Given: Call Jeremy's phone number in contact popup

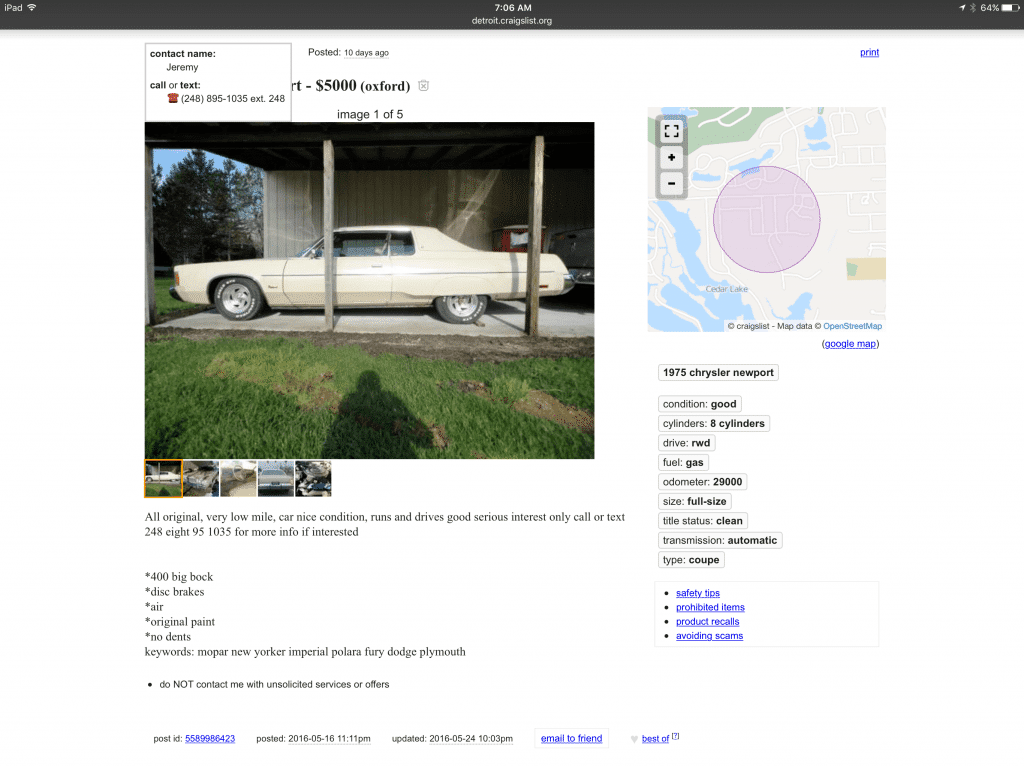Looking at the screenshot, I should click(232, 99).
